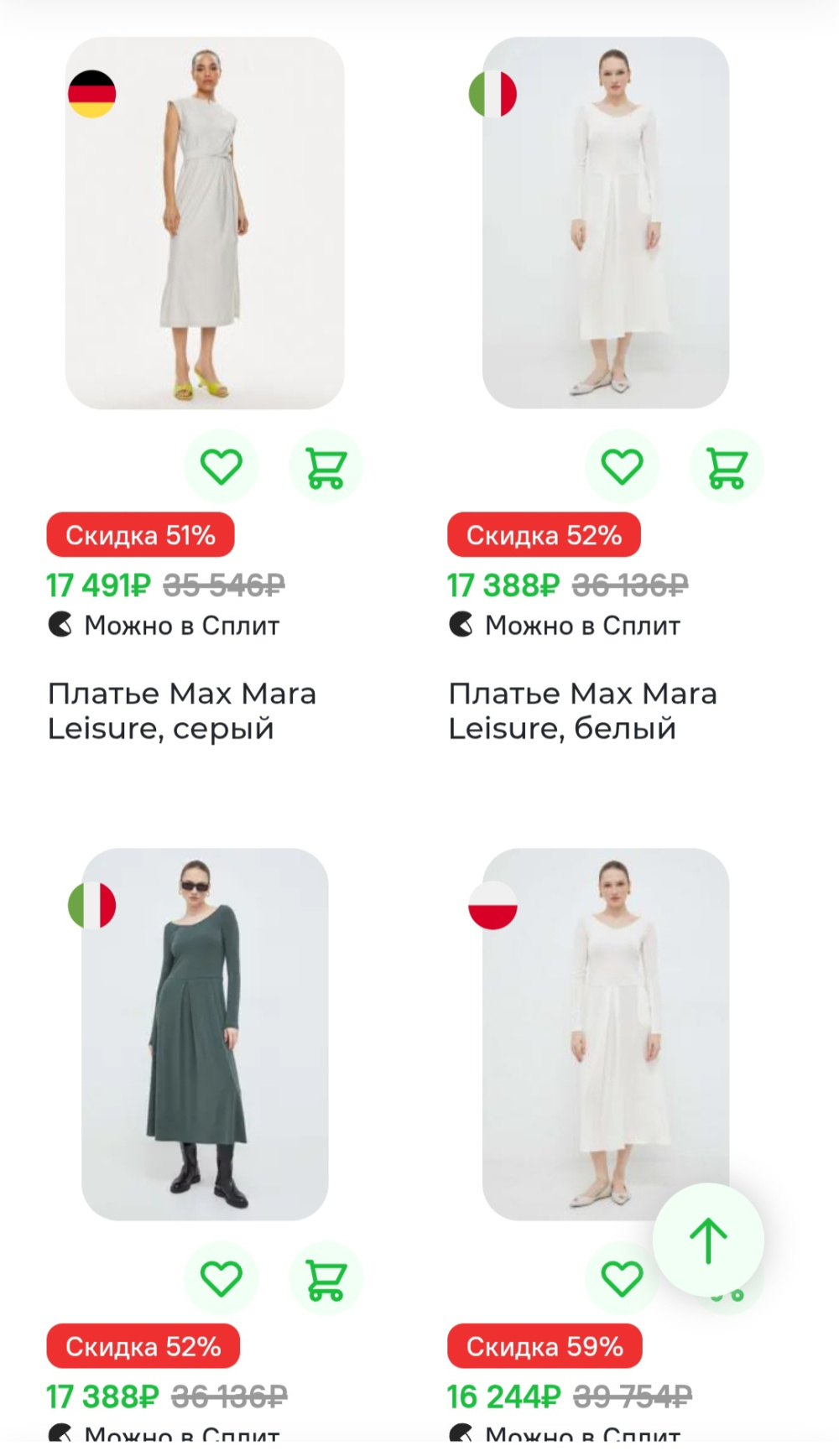Put the 17 388₽ white dress in cart
Viewport: 839px width, 1456px height.
727,466
